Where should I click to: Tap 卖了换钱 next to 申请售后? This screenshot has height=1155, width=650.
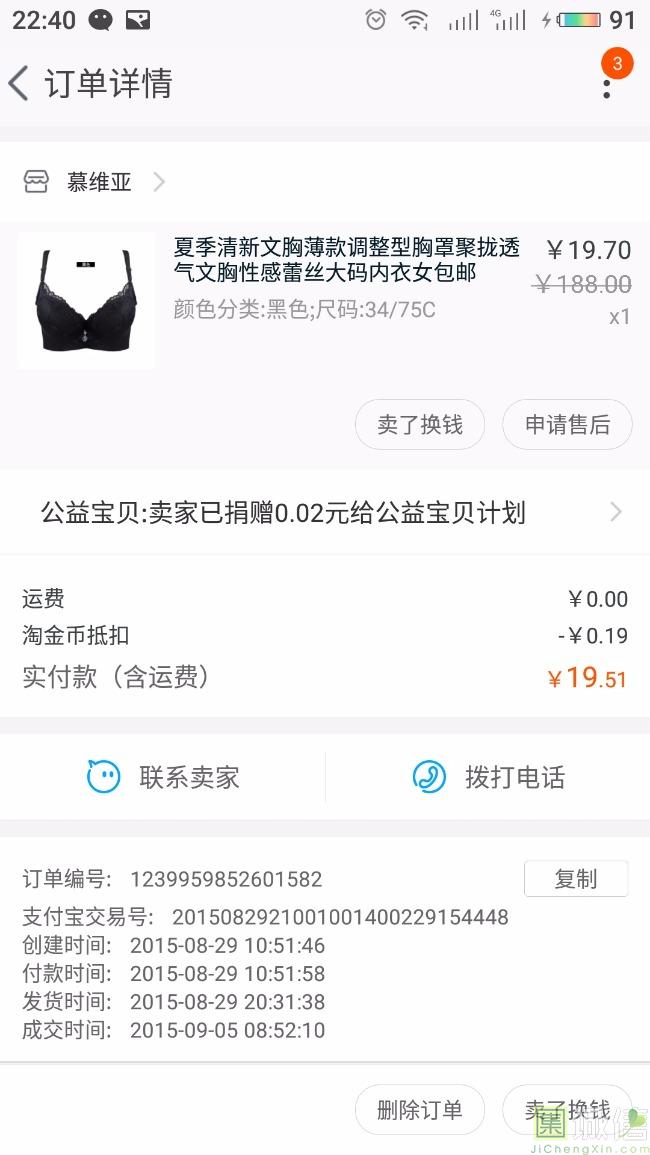click(419, 424)
